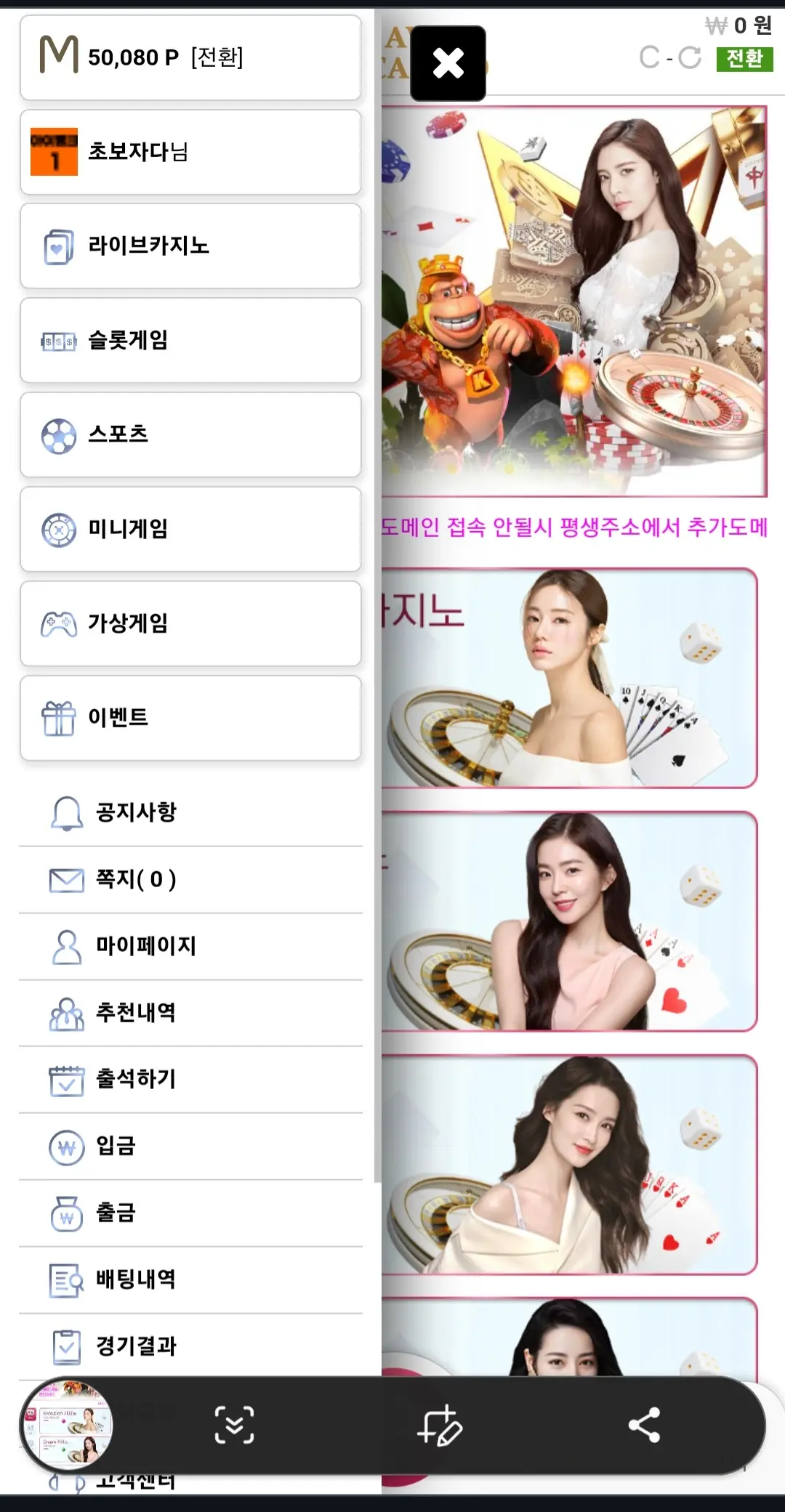
Task: Go to 마이페이지
Action: [x=190, y=947]
